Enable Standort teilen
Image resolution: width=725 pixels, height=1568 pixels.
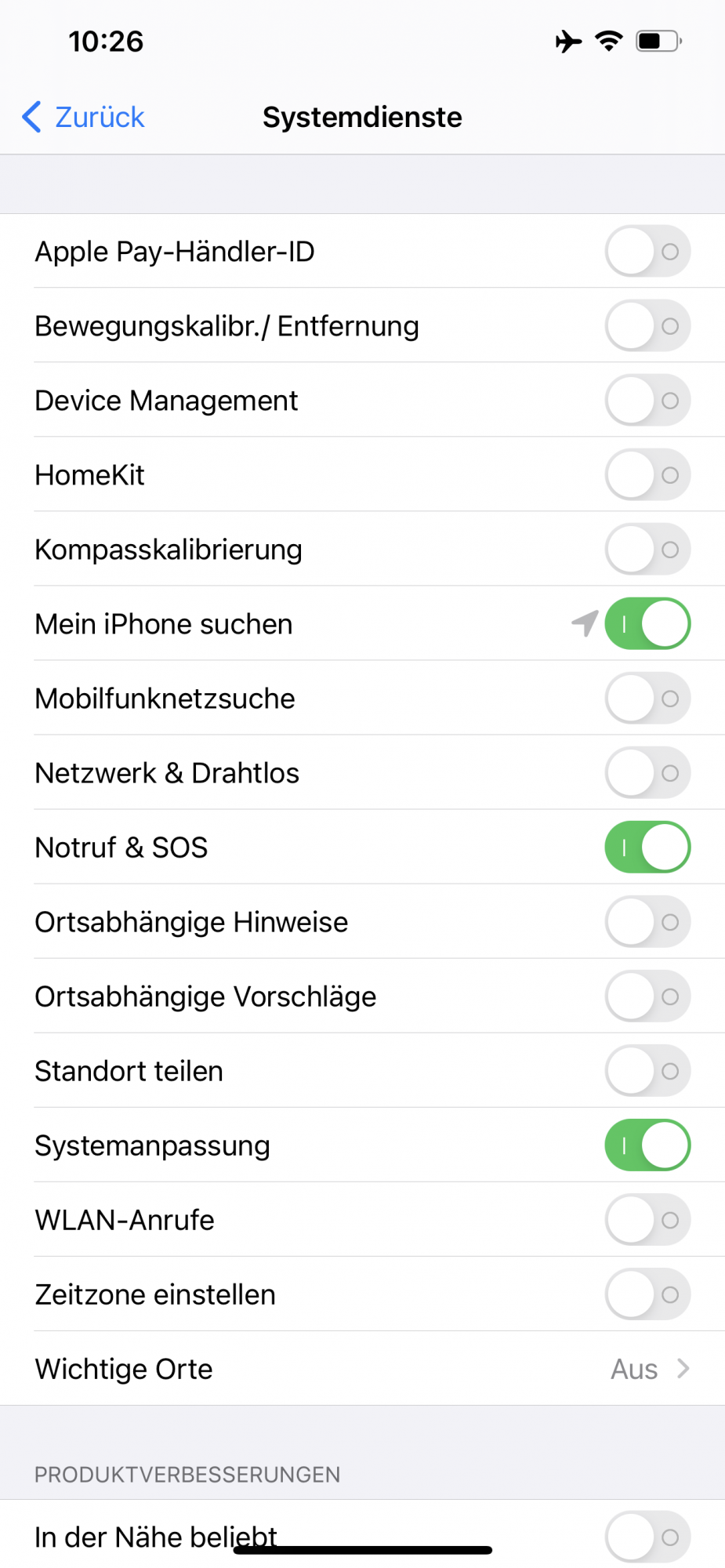(x=647, y=1071)
